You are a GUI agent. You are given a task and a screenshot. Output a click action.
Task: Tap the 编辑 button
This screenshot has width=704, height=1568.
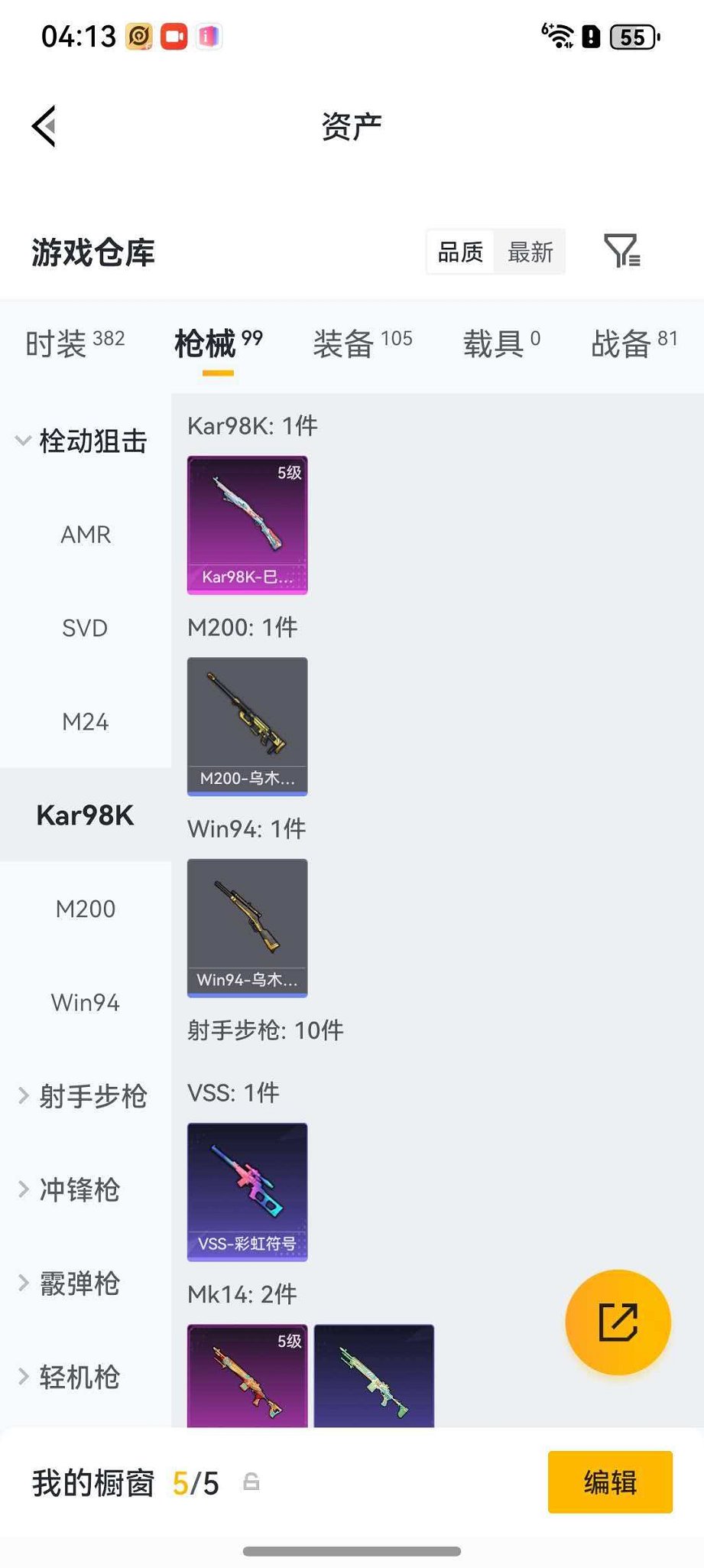click(609, 1482)
